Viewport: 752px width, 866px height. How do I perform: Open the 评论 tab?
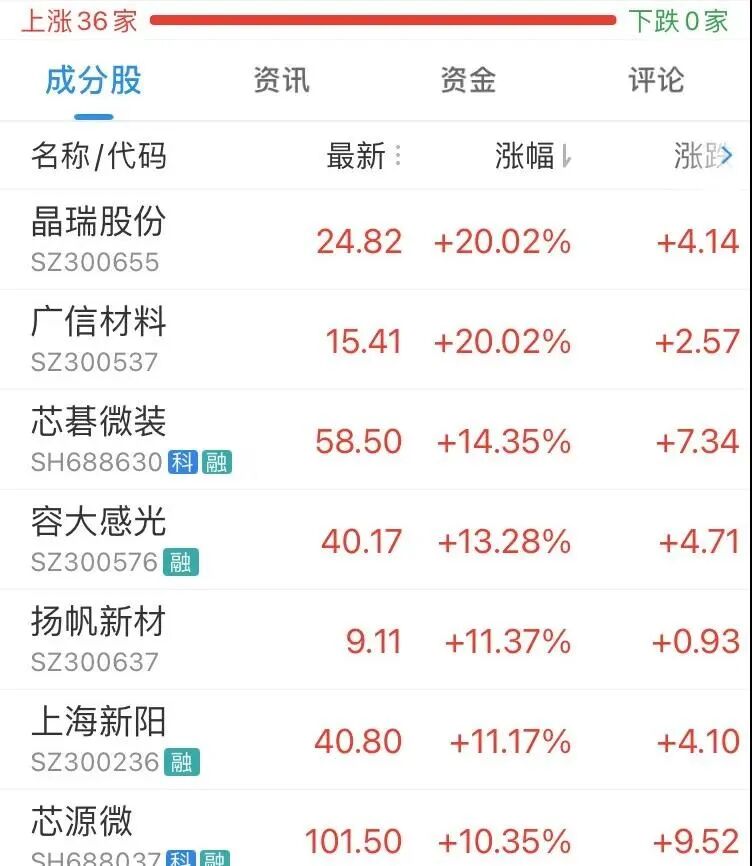[656, 81]
